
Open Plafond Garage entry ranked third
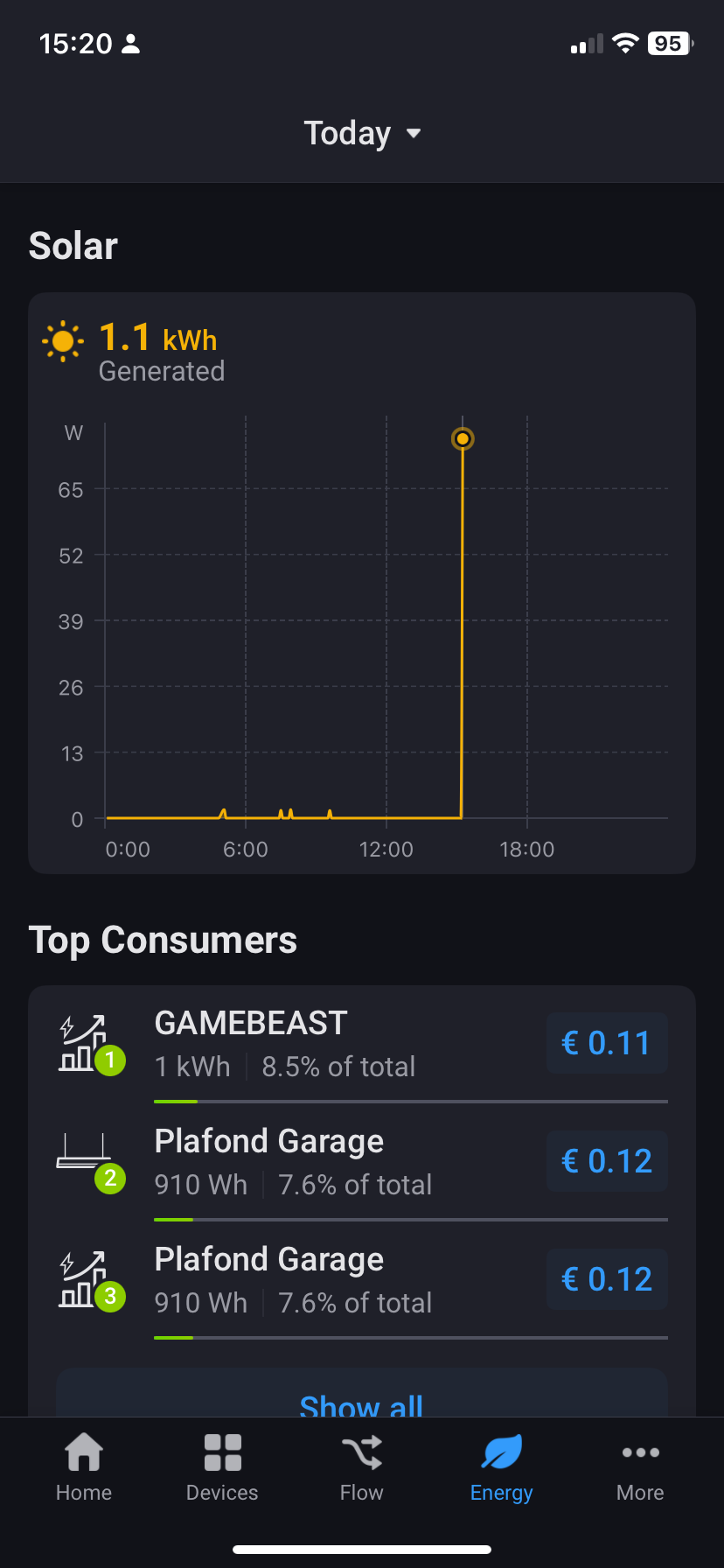350,1280
